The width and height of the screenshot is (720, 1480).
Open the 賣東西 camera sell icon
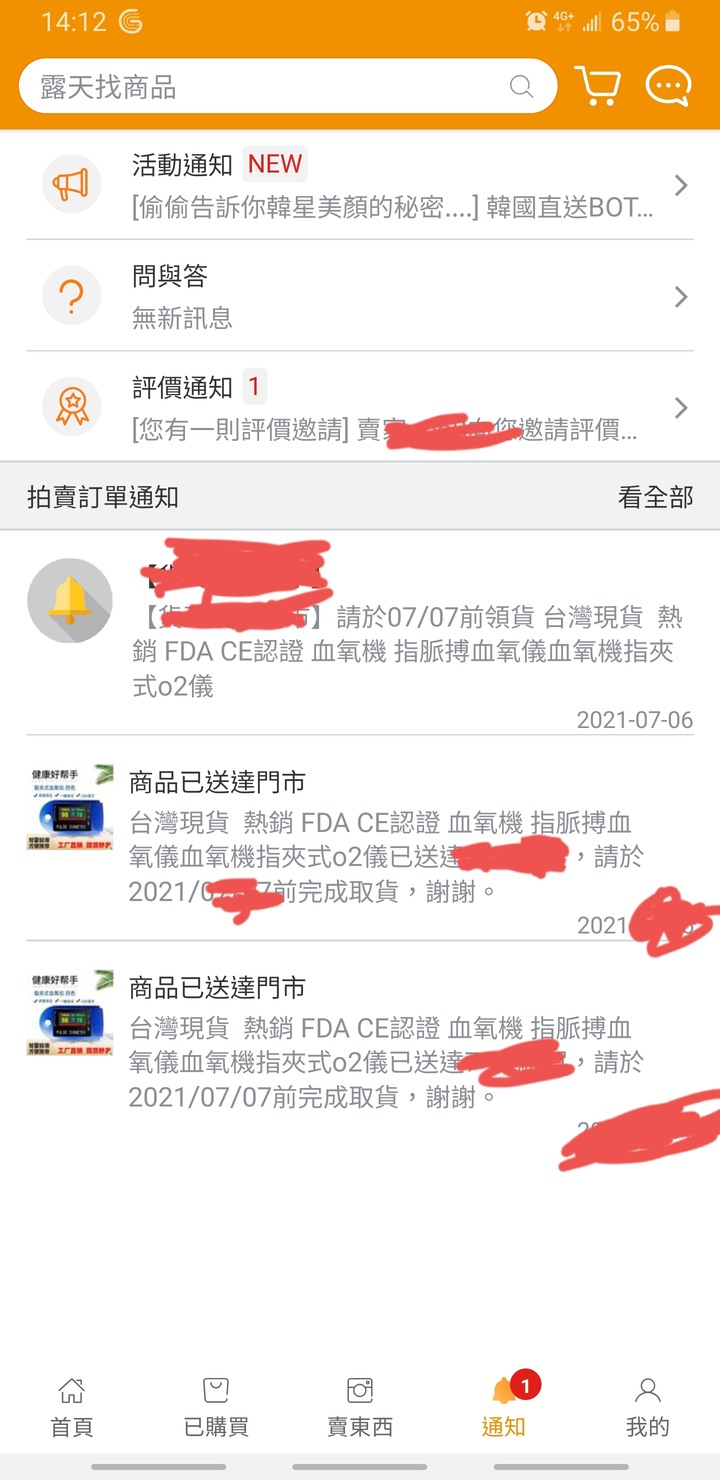click(x=360, y=1390)
